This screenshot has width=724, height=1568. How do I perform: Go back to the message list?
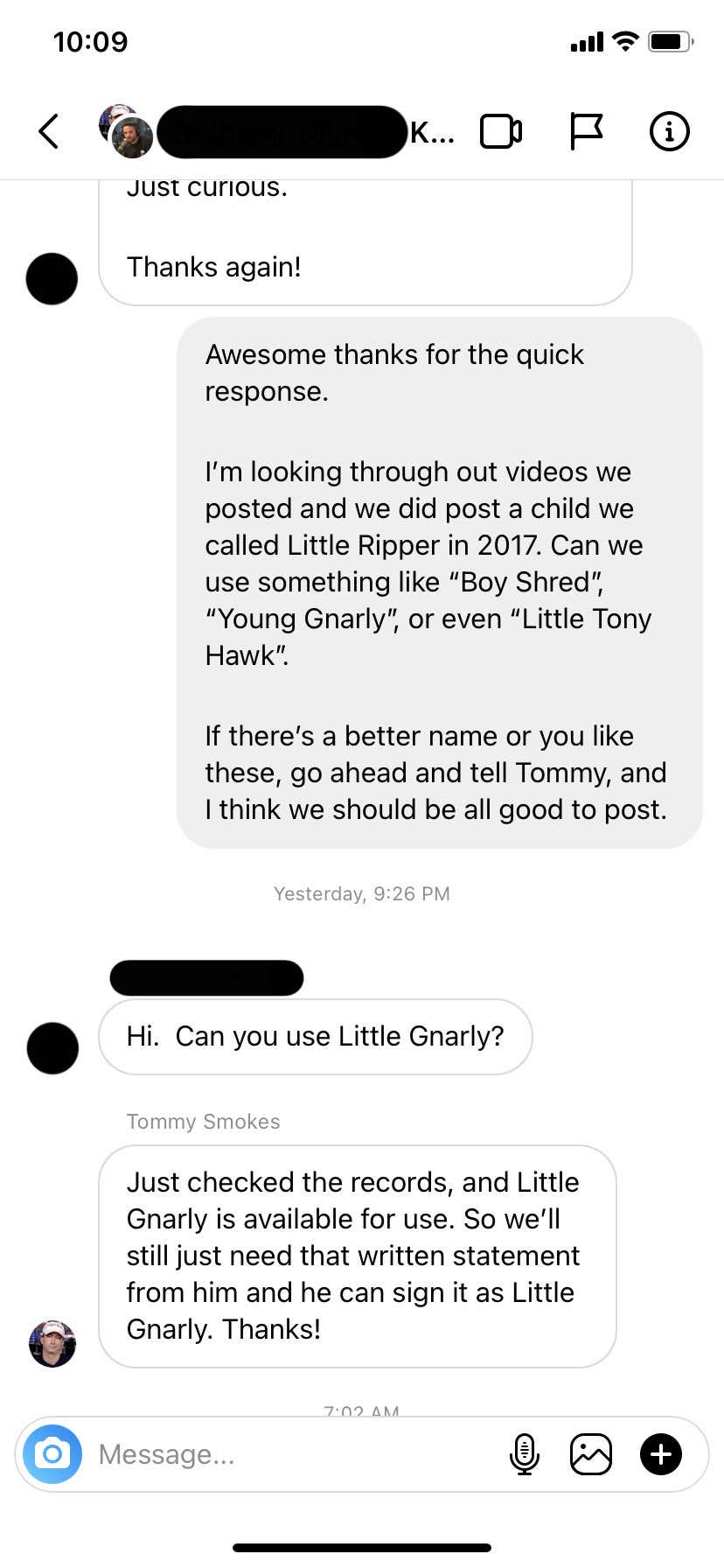pyautogui.click(x=49, y=131)
